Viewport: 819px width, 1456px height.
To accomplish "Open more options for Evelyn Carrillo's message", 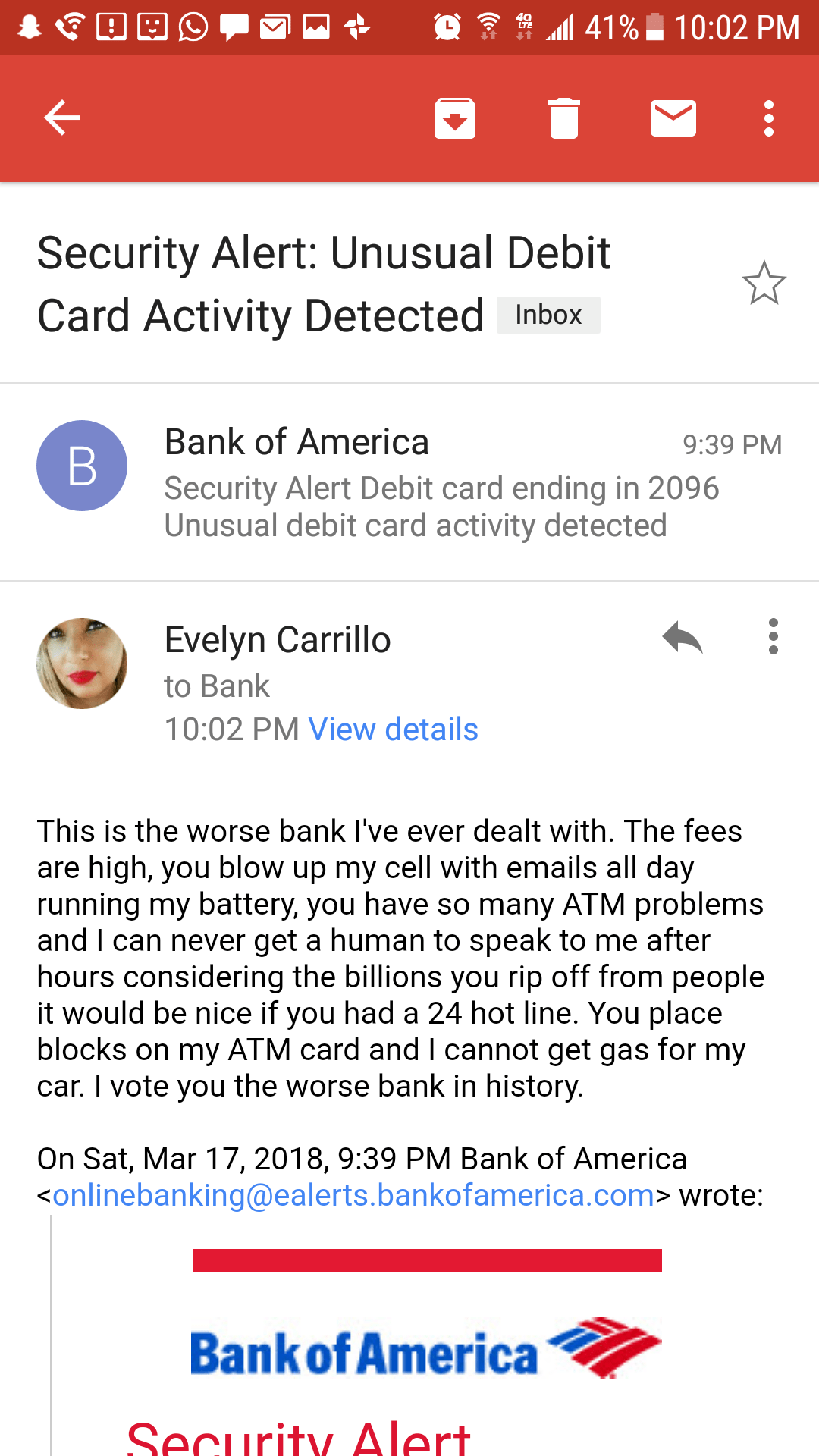I will (773, 636).
